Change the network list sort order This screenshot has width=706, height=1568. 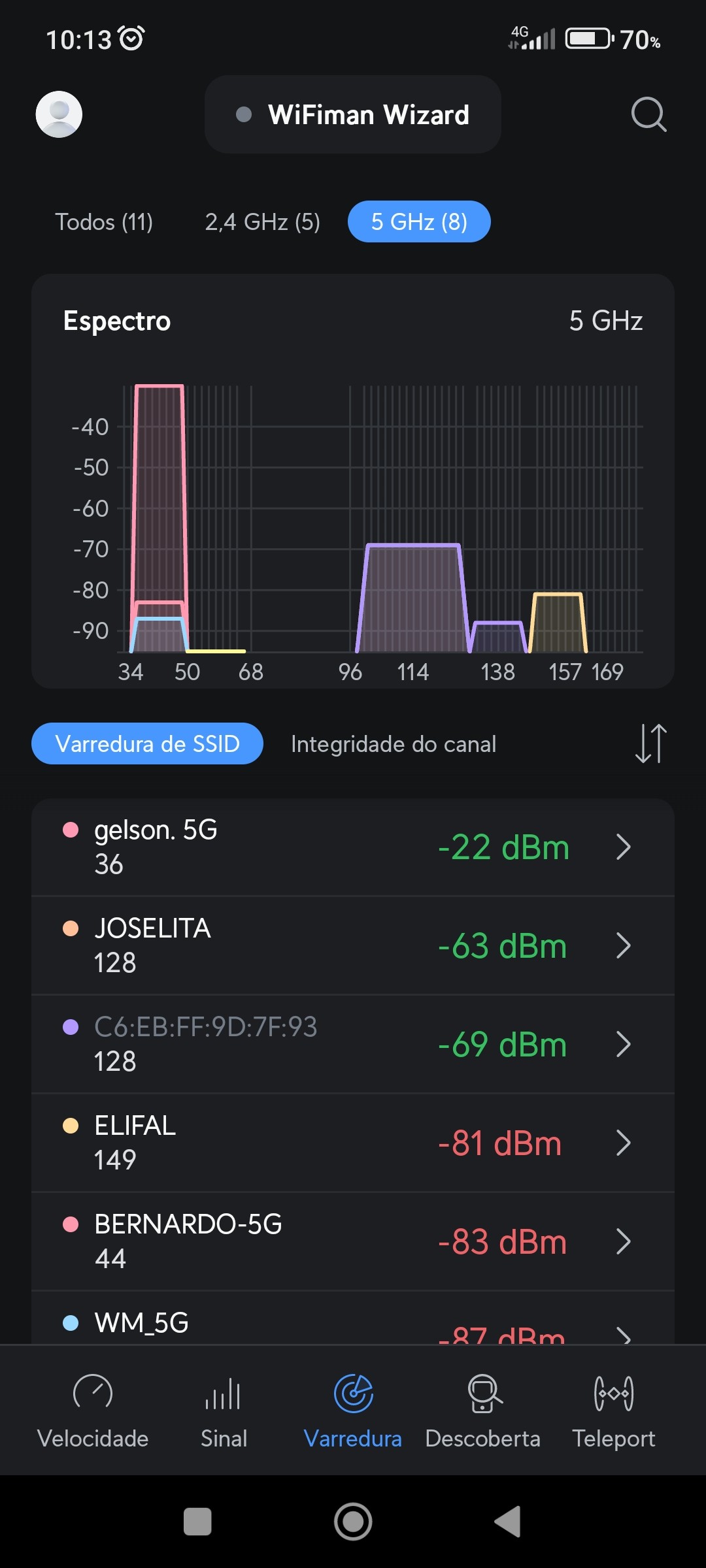tap(650, 743)
